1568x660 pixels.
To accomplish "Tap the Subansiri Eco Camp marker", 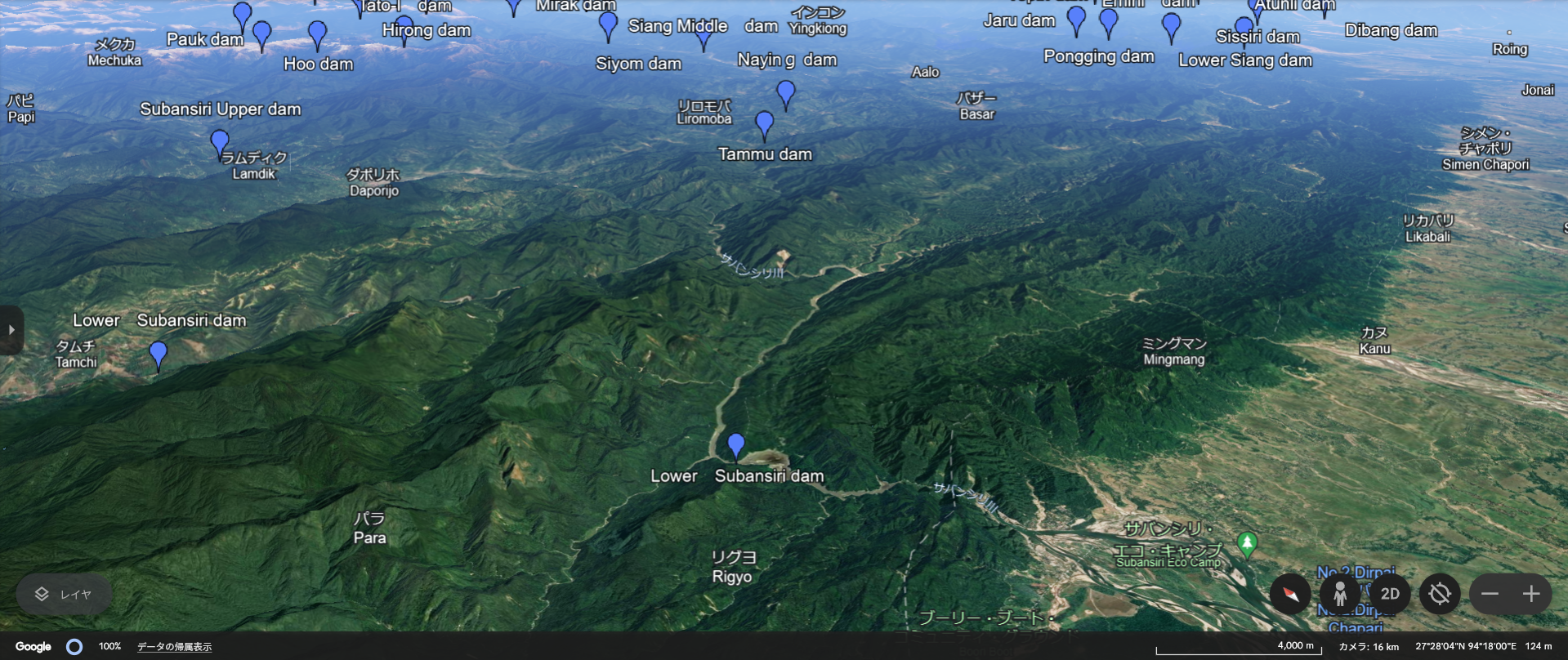I will (1247, 542).
